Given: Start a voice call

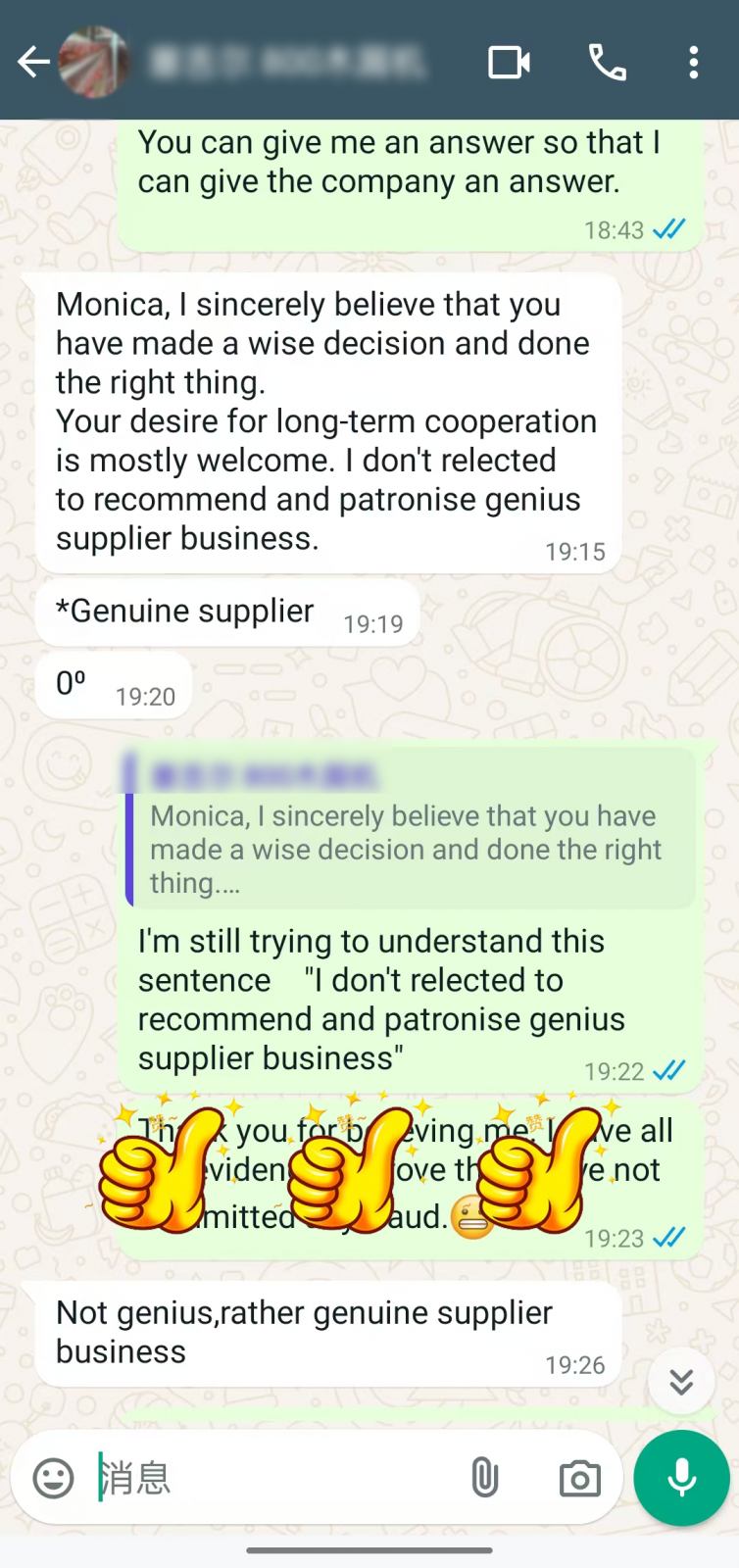Looking at the screenshot, I should point(607,63).
